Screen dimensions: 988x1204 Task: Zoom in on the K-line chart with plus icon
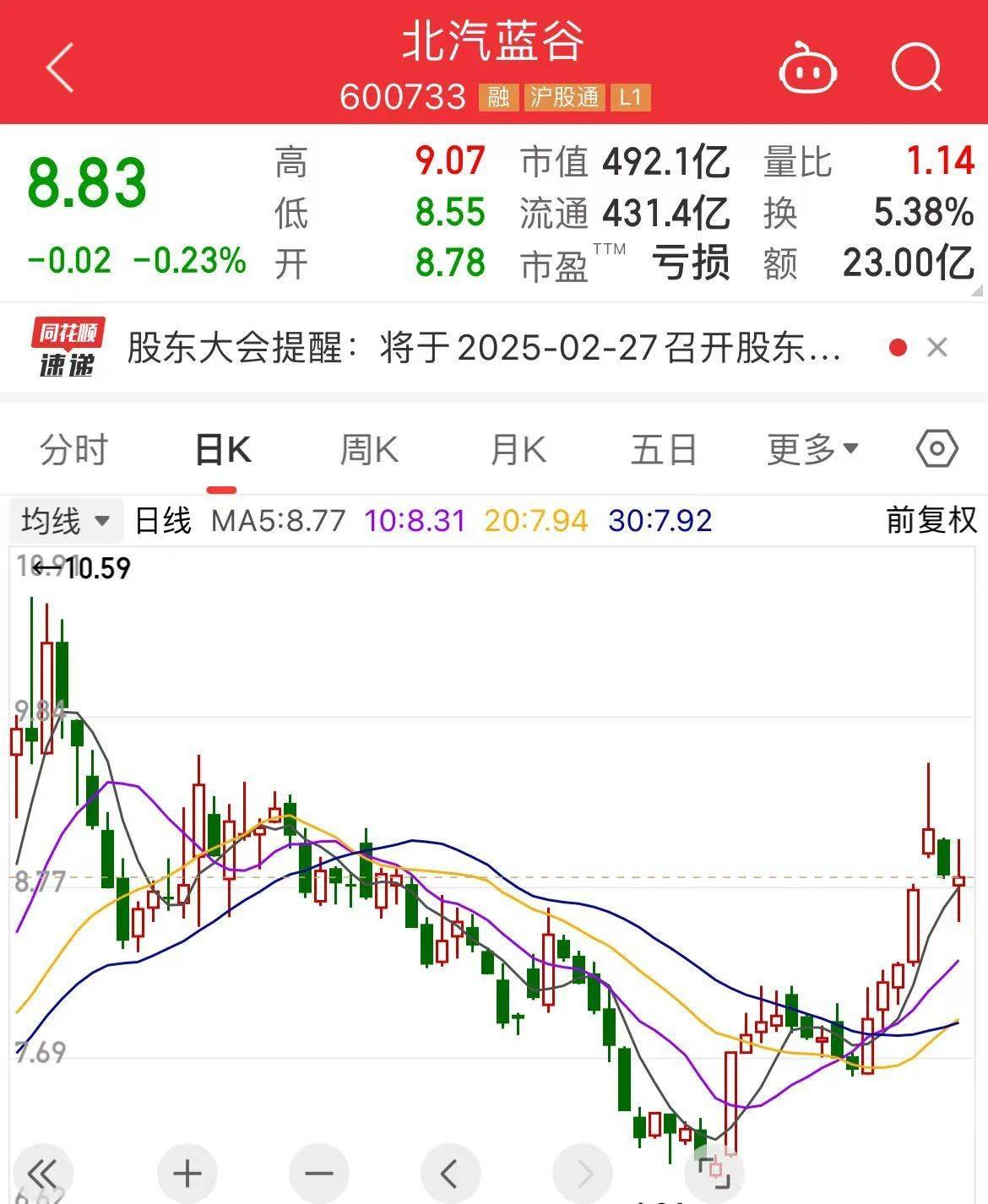pyautogui.click(x=187, y=1173)
